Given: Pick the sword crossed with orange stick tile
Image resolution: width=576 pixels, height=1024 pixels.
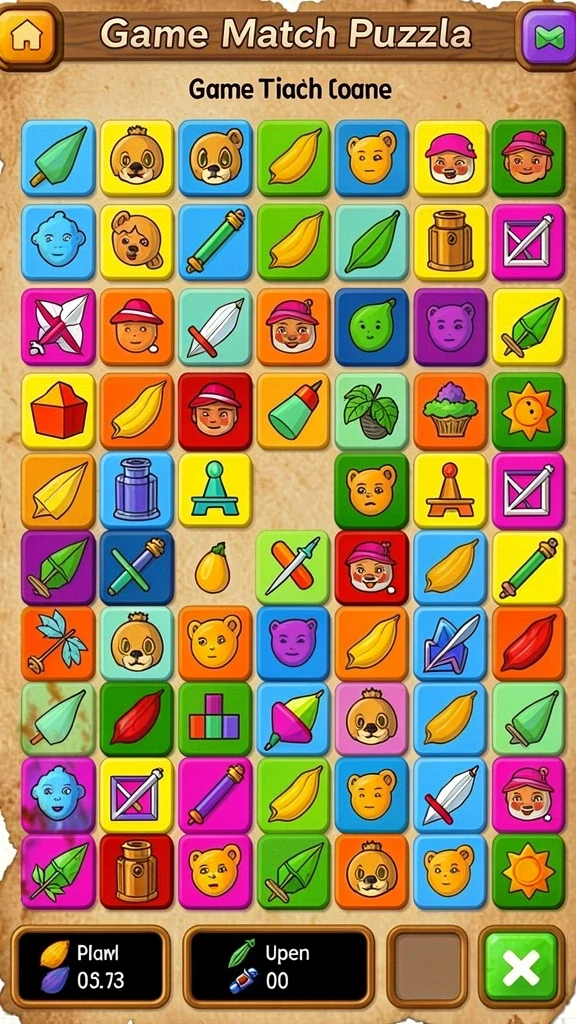Looking at the screenshot, I should point(293,567).
